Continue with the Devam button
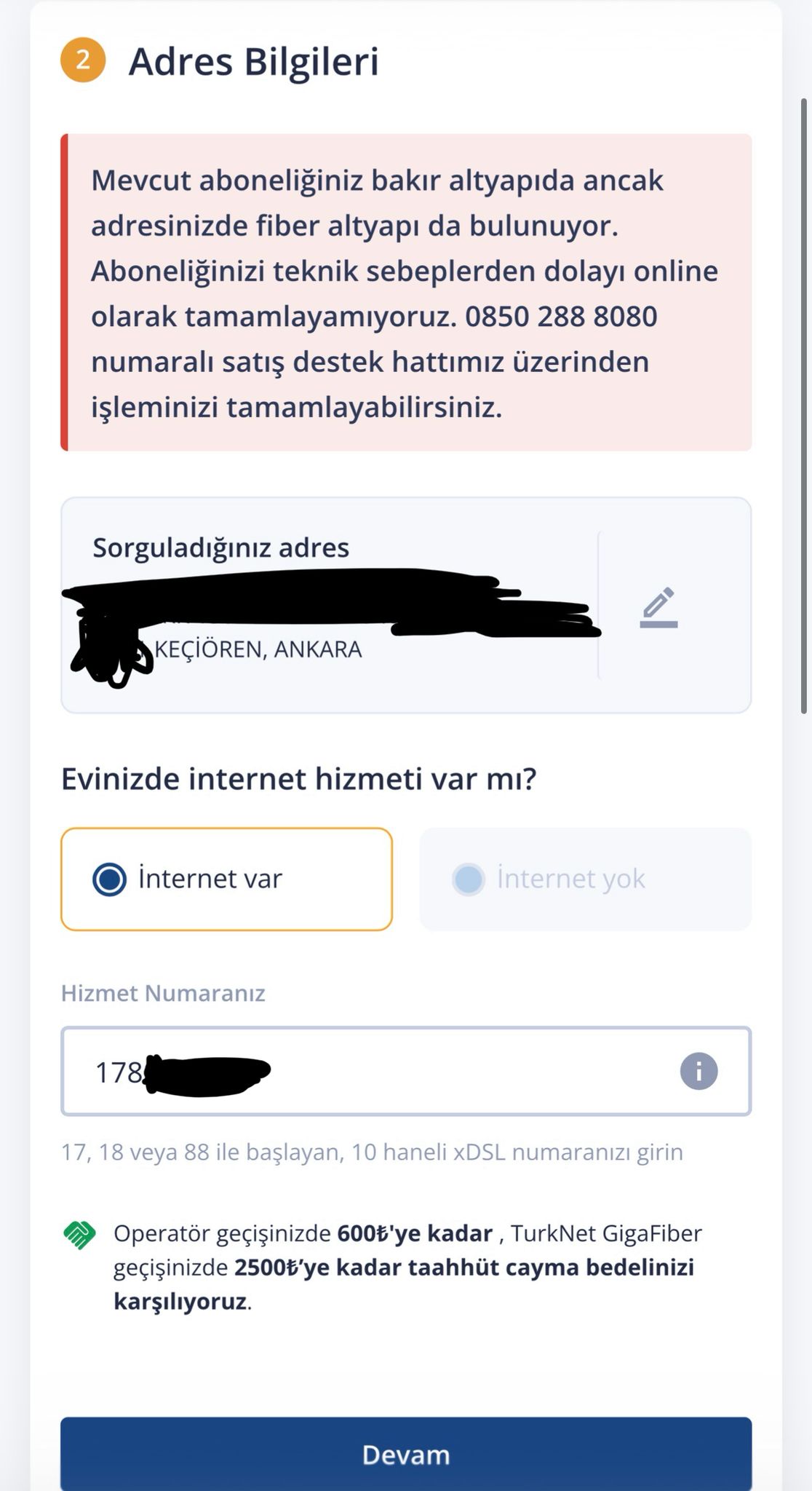 [406, 1454]
